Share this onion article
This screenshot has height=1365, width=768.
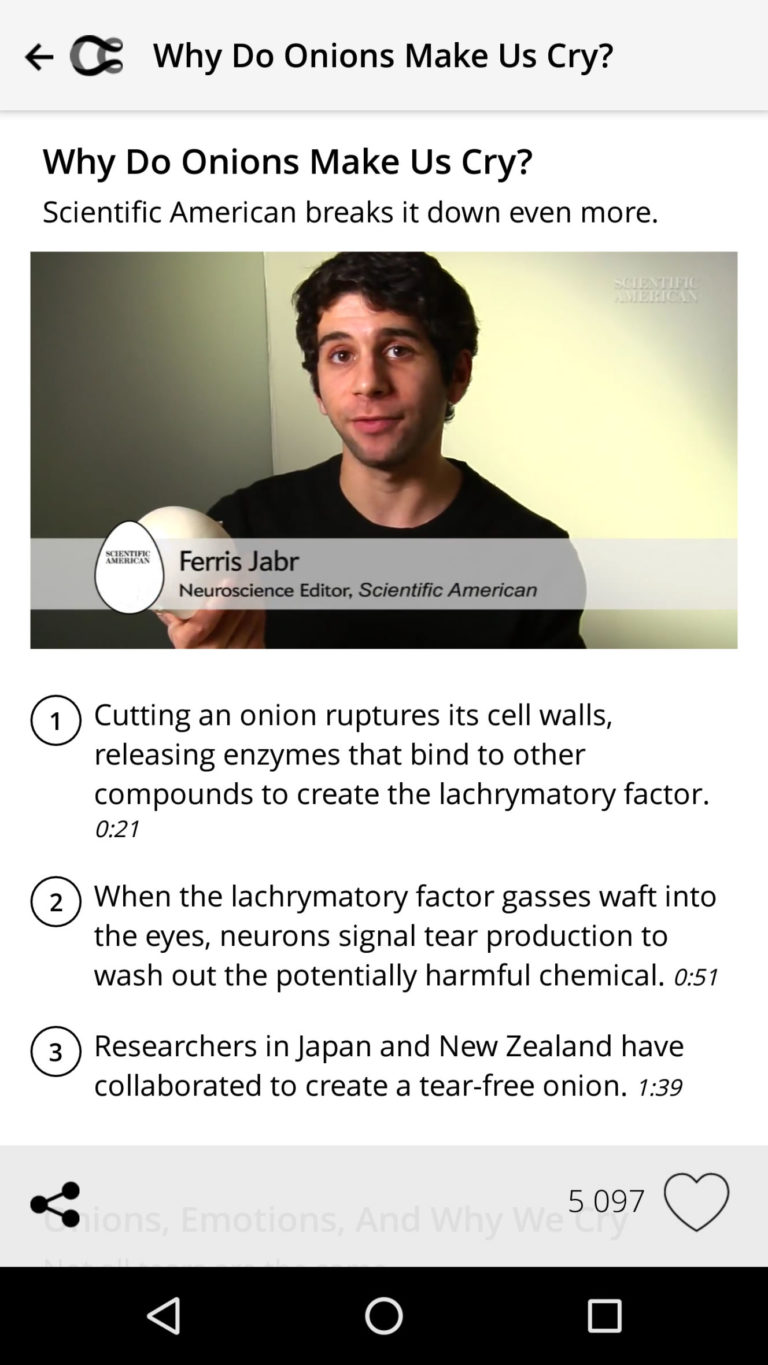[x=55, y=1204]
